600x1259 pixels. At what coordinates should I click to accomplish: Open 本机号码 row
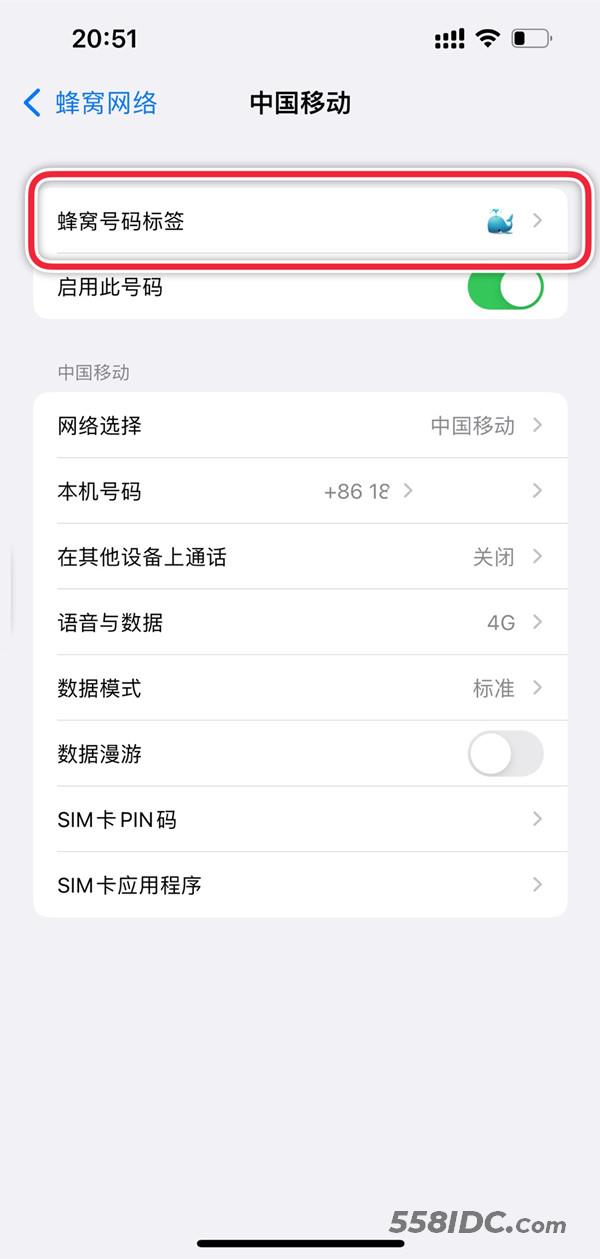(300, 491)
